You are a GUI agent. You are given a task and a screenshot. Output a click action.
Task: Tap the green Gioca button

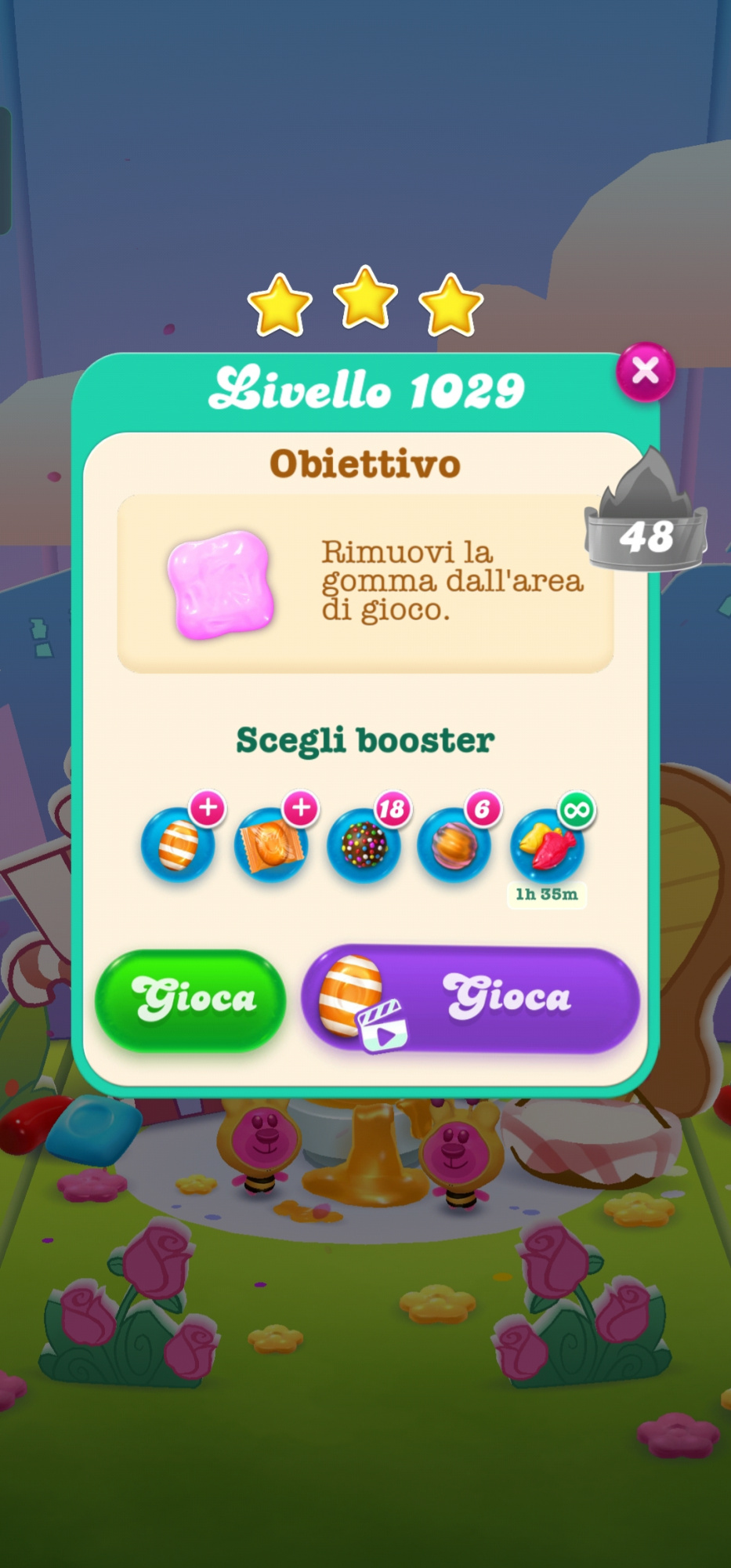click(x=190, y=999)
